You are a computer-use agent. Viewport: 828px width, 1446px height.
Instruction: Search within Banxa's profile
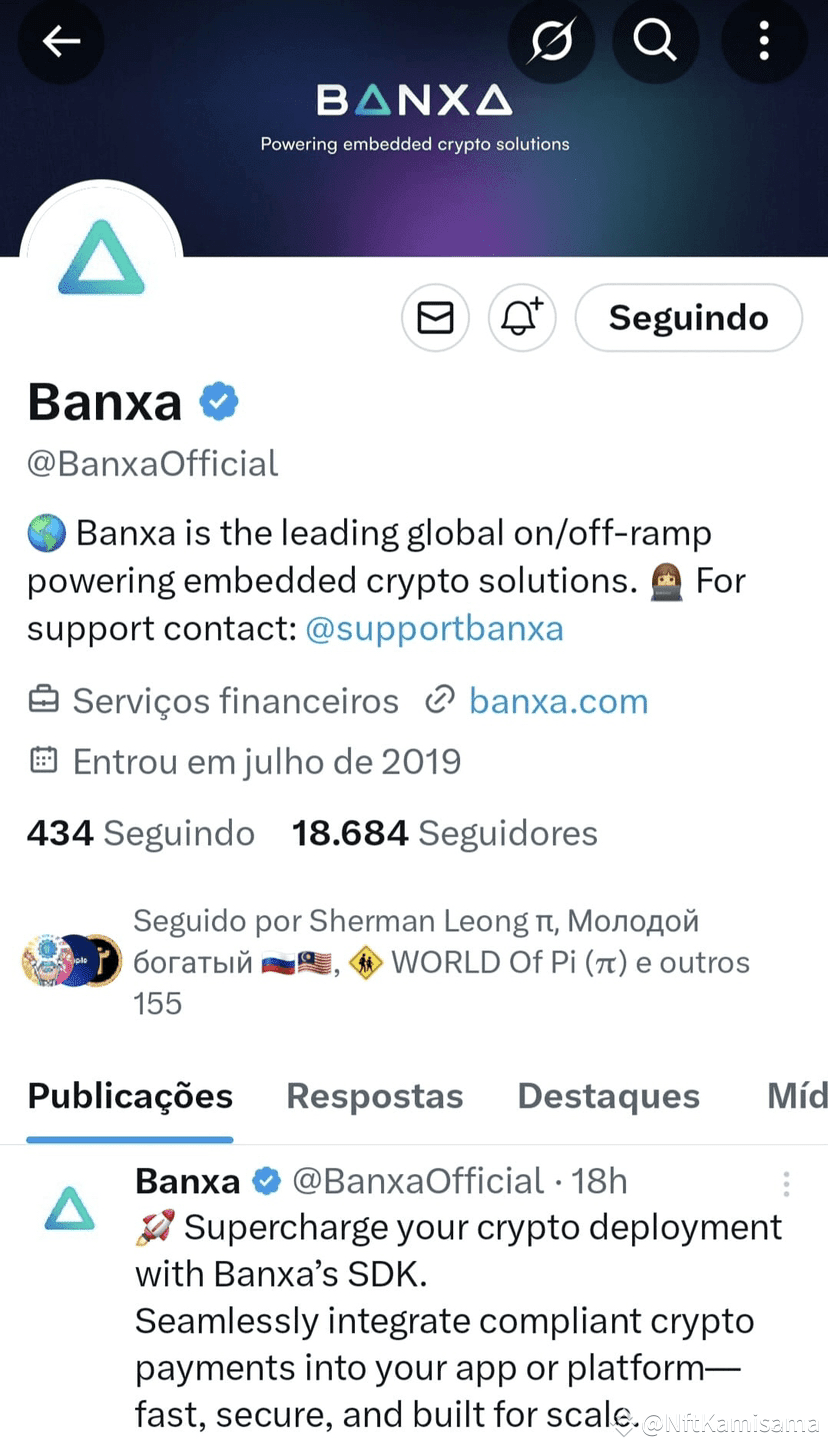(x=655, y=41)
